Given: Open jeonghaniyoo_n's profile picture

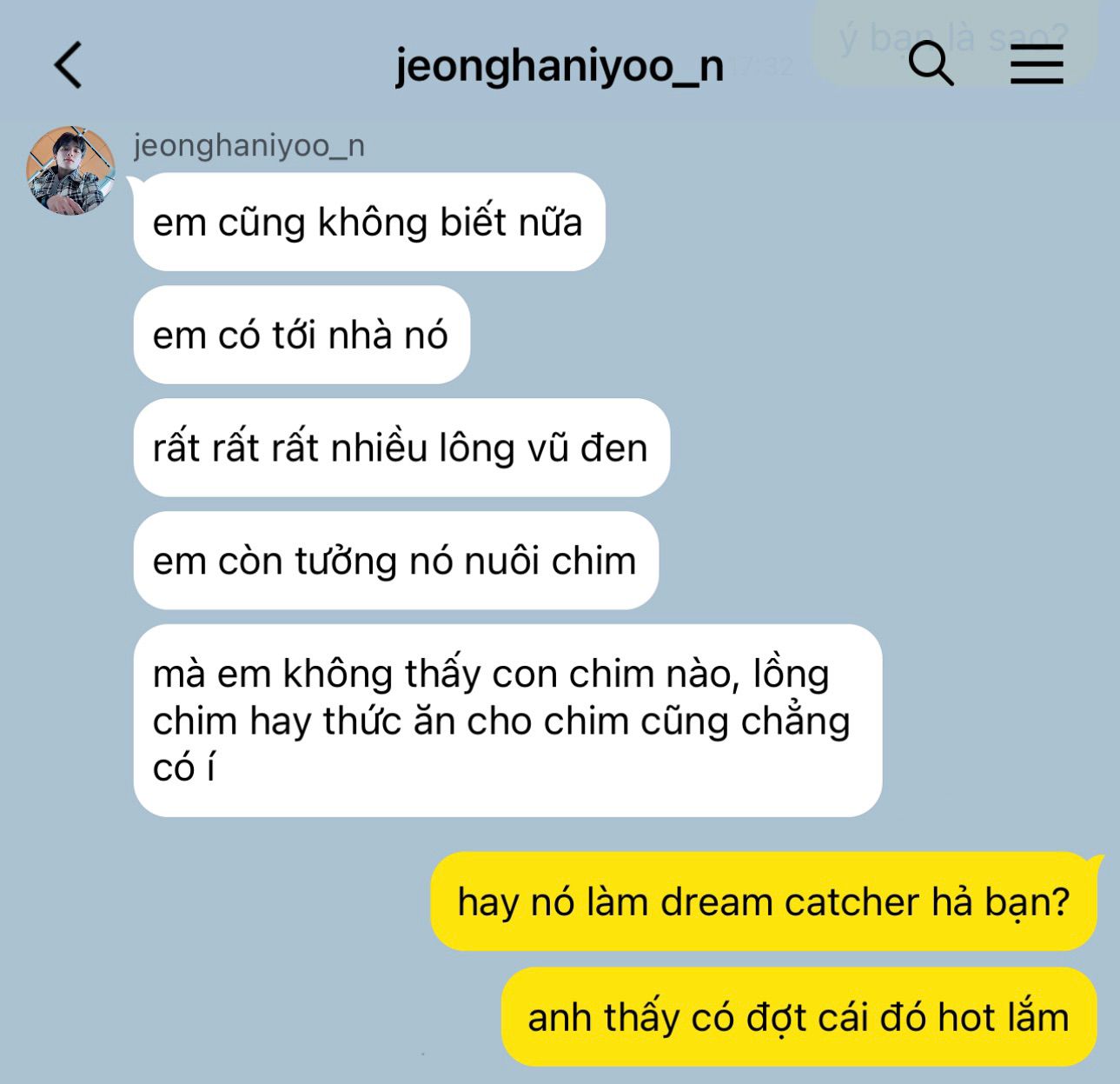Looking at the screenshot, I should click(70, 170).
